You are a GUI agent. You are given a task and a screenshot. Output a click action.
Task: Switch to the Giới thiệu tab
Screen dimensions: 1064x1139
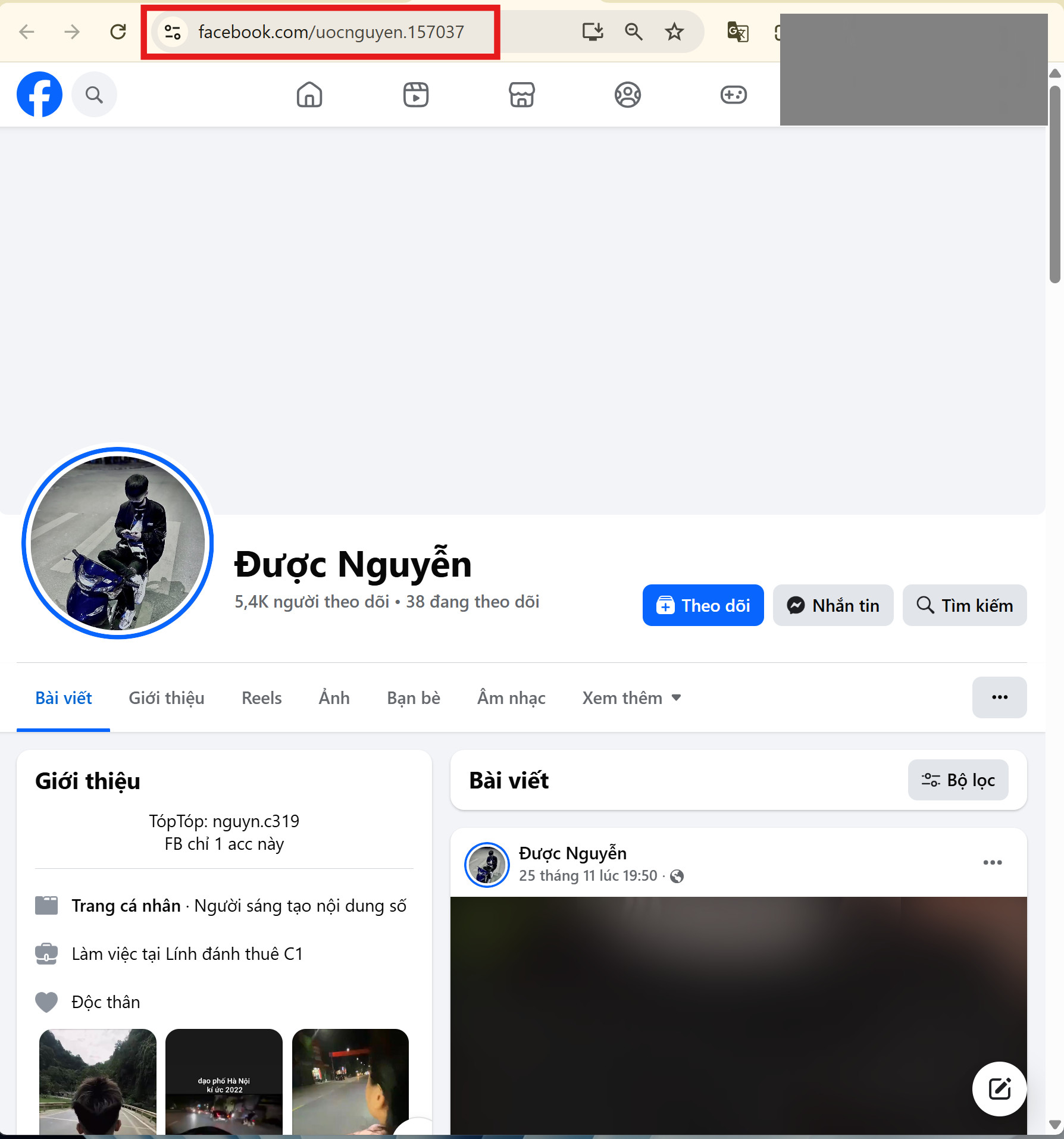(x=167, y=697)
